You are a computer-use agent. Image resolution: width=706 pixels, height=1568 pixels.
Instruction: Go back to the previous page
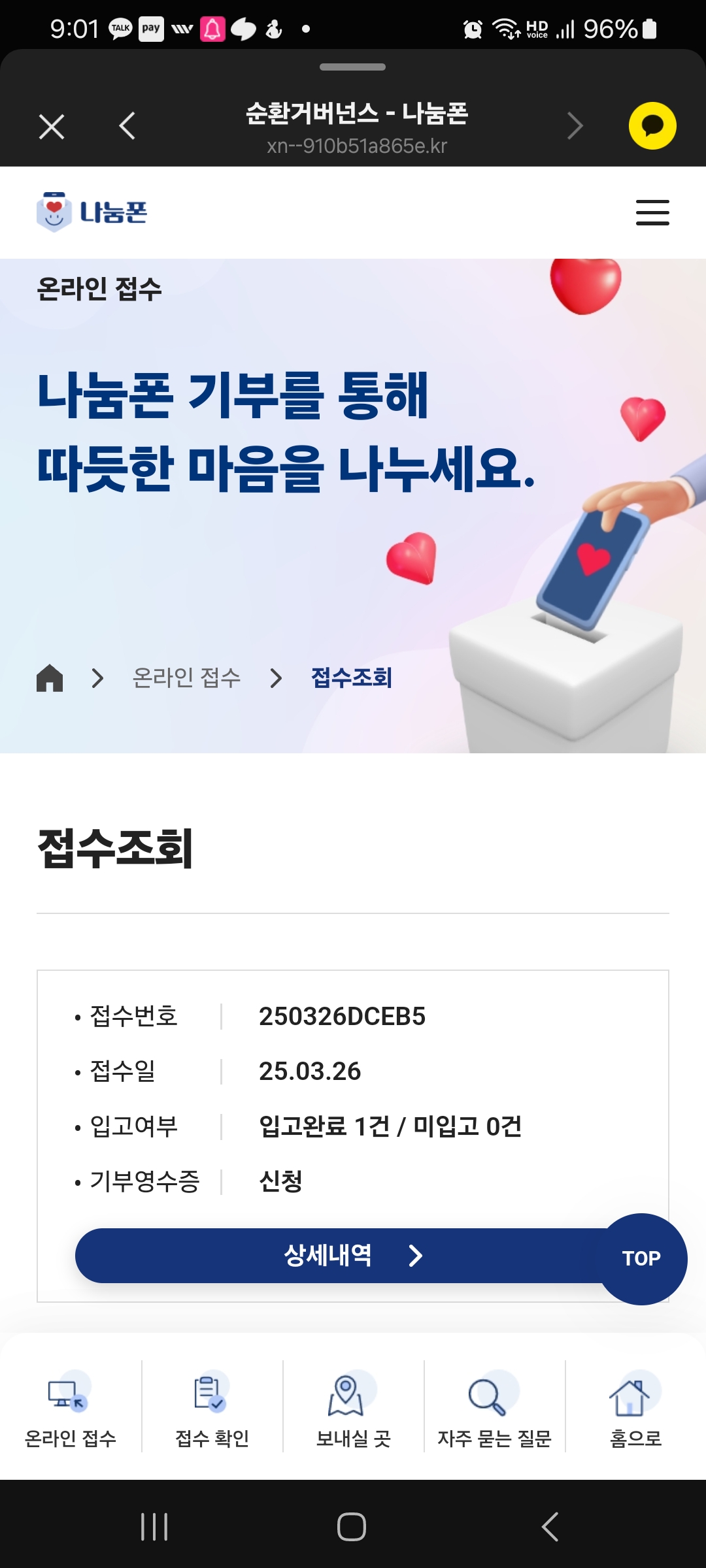[x=127, y=126]
